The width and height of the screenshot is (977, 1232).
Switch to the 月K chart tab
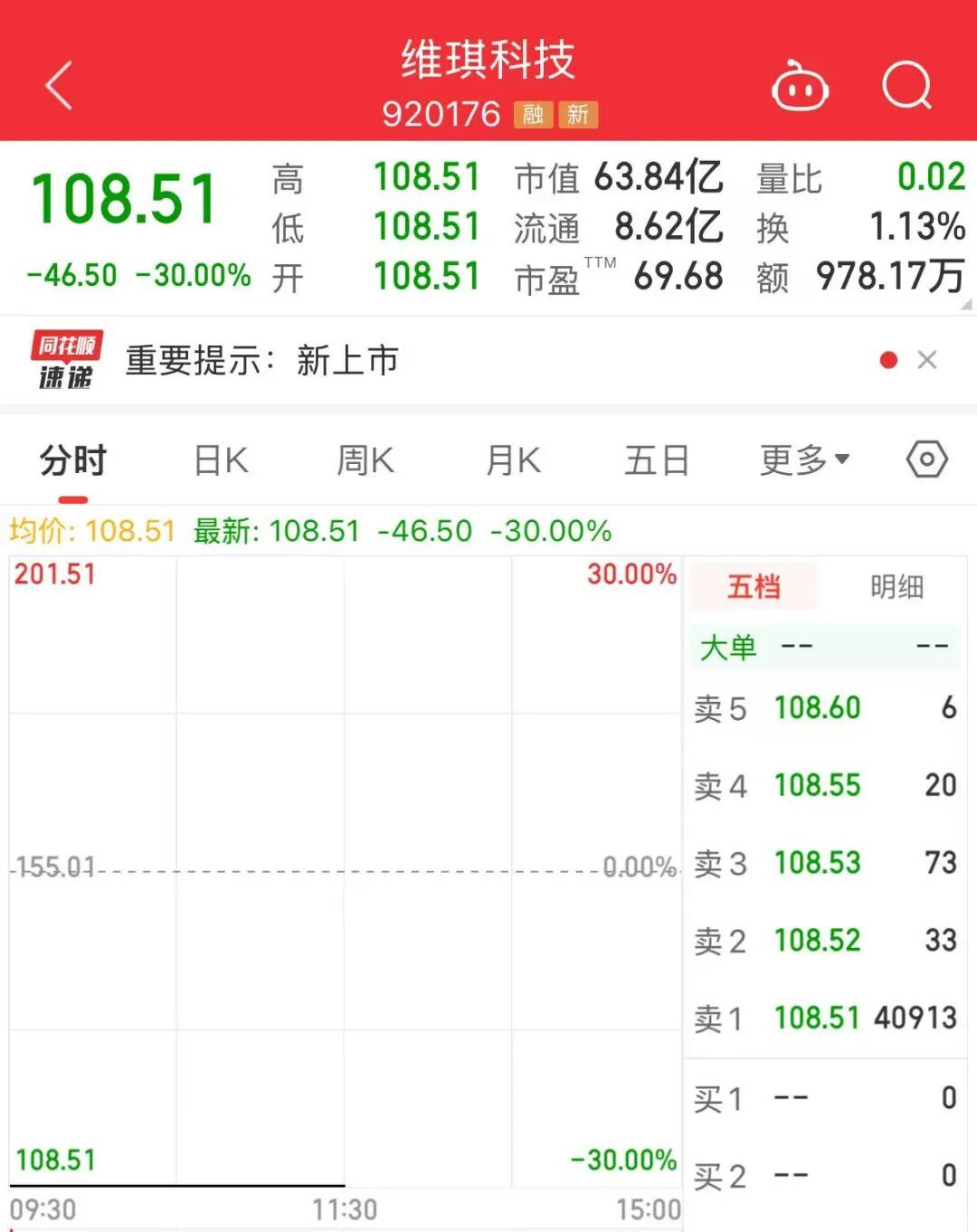(513, 460)
